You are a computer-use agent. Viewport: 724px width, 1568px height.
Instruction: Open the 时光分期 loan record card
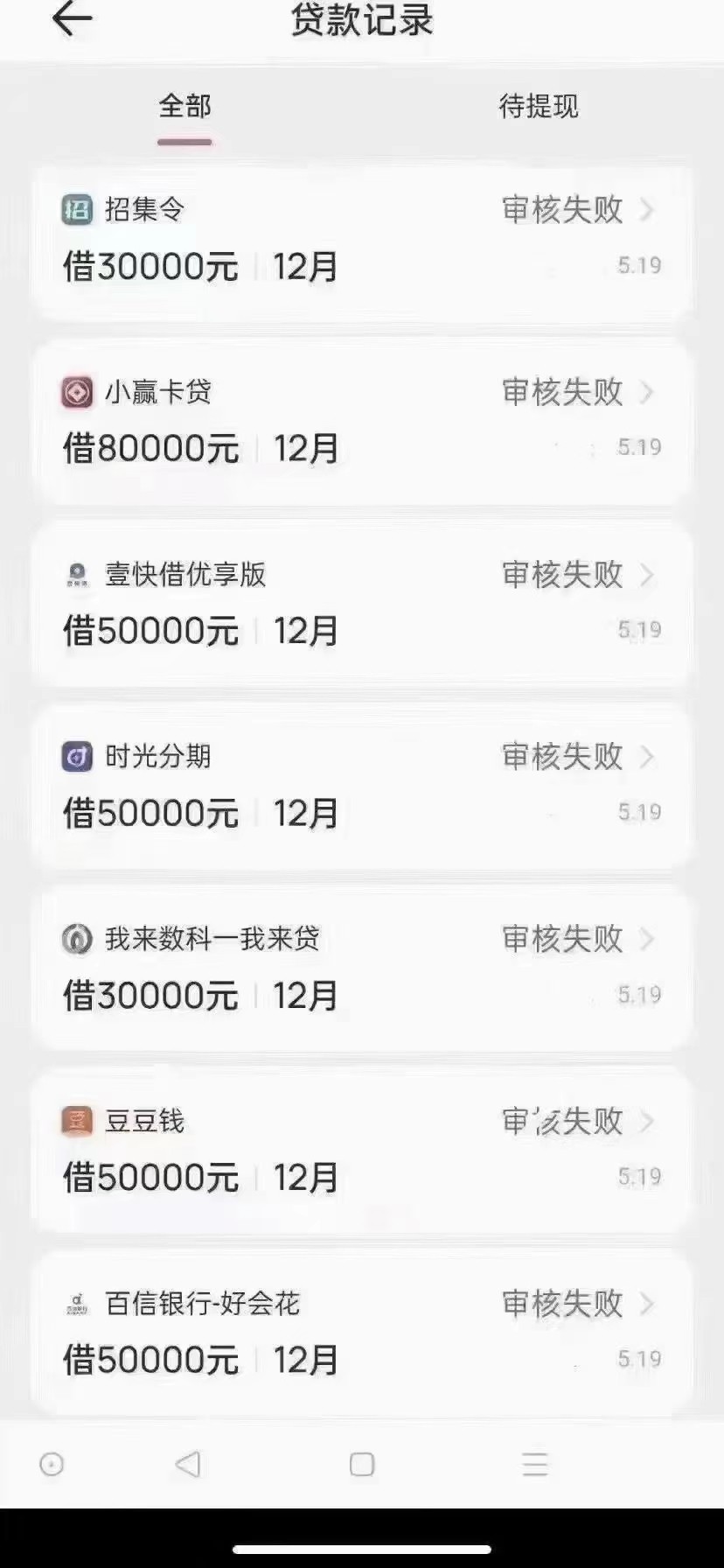coord(361,787)
